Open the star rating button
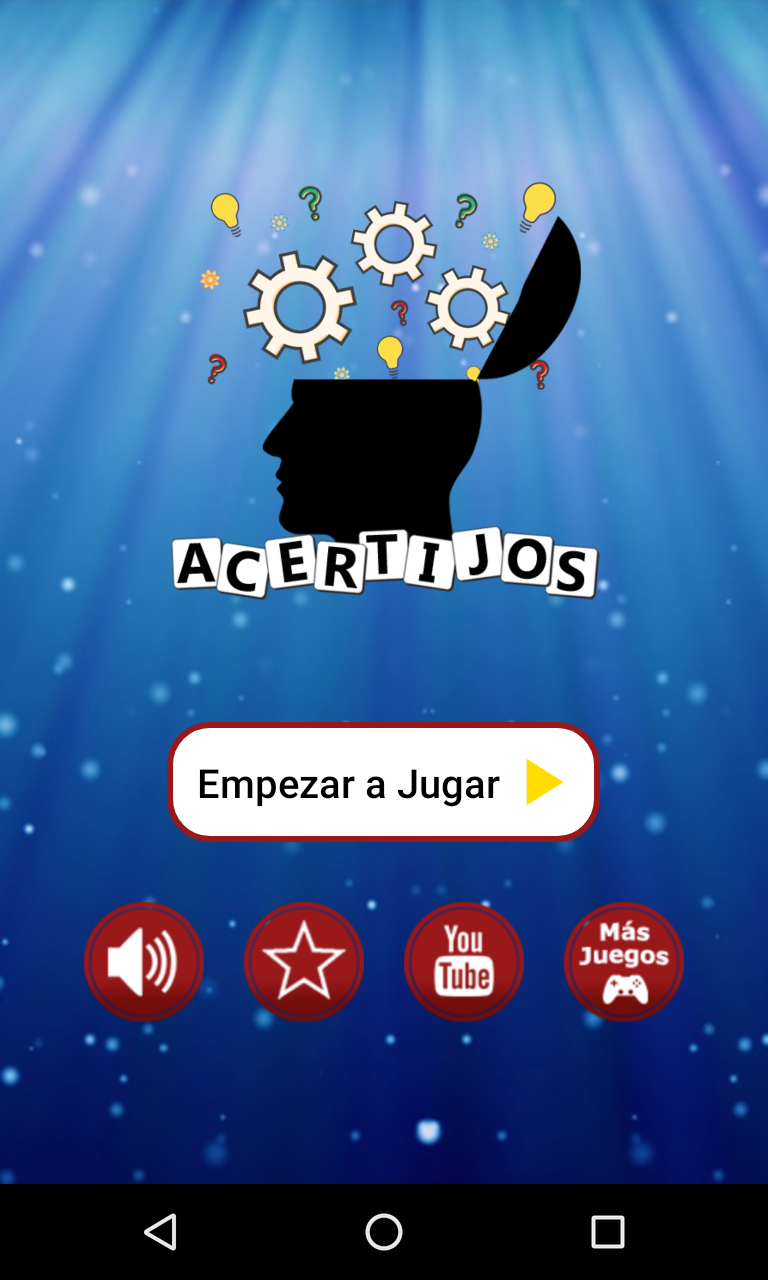 click(304, 962)
